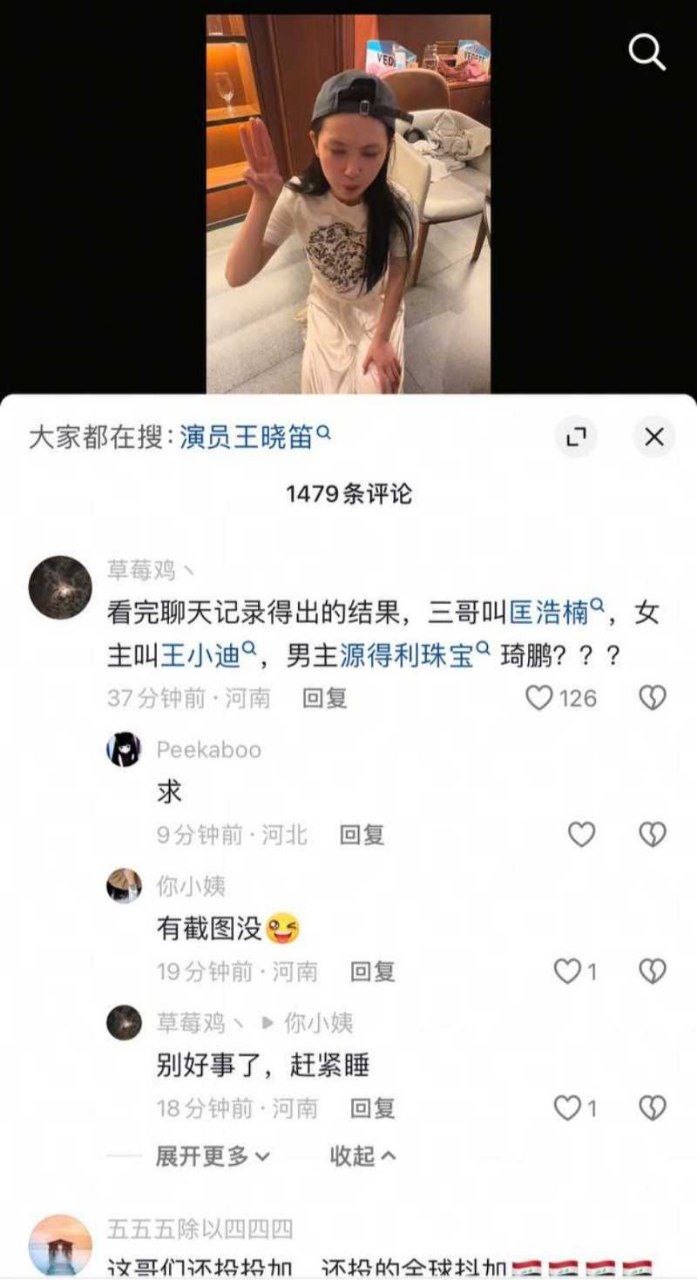Reply to 你小姨's comment
Image resolution: width=697 pixels, height=1280 pixels.
(x=372, y=971)
